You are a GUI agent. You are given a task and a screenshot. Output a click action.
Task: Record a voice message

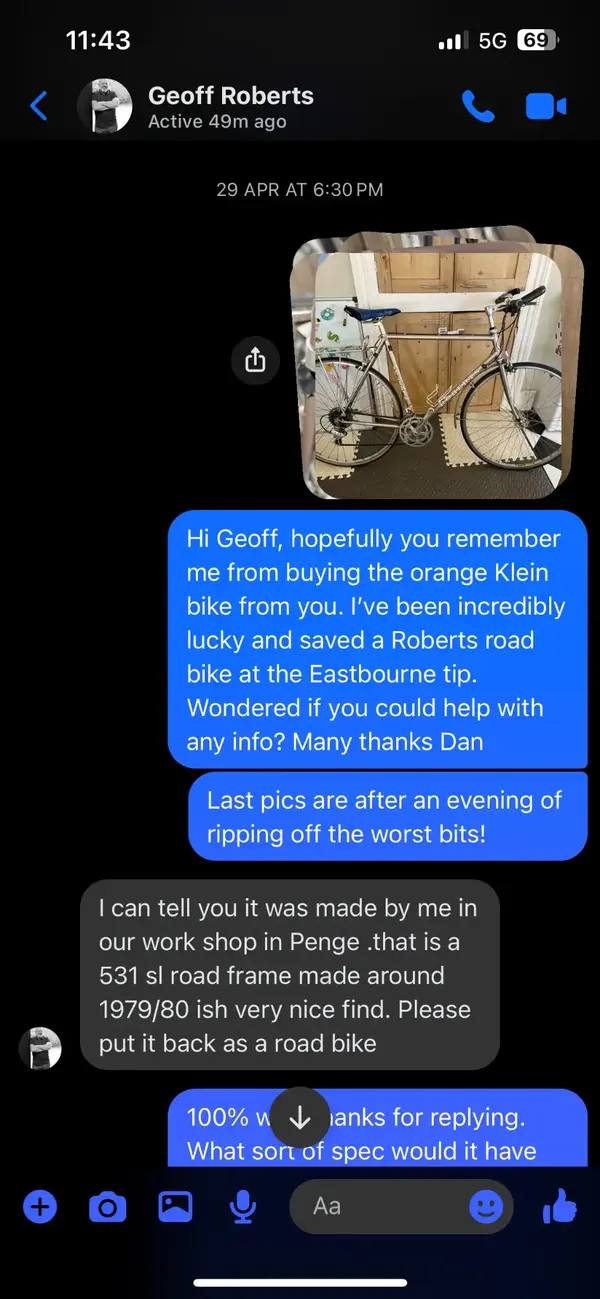[242, 1207]
